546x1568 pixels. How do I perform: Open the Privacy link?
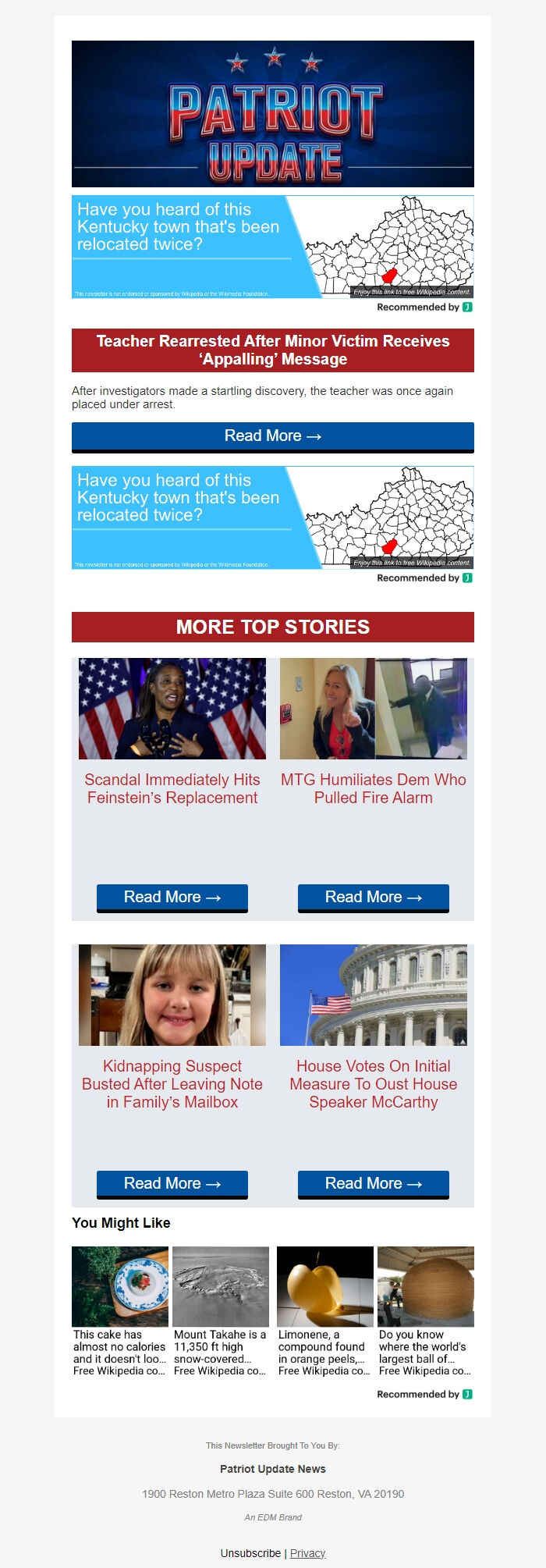307,1553
